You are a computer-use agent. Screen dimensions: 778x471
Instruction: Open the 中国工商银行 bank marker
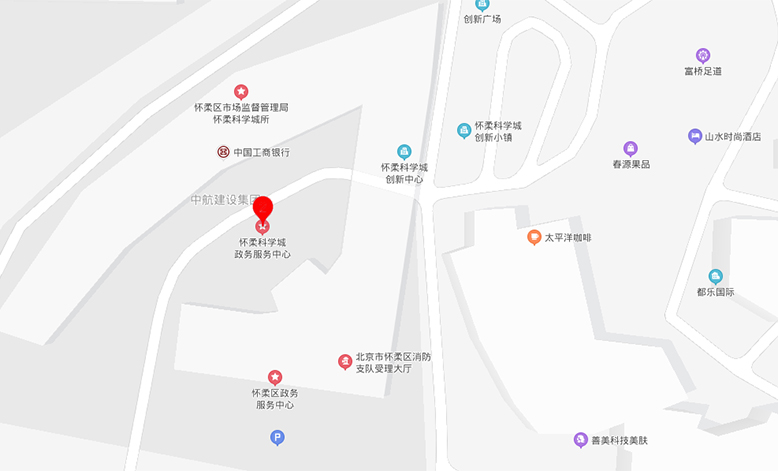tap(223, 152)
